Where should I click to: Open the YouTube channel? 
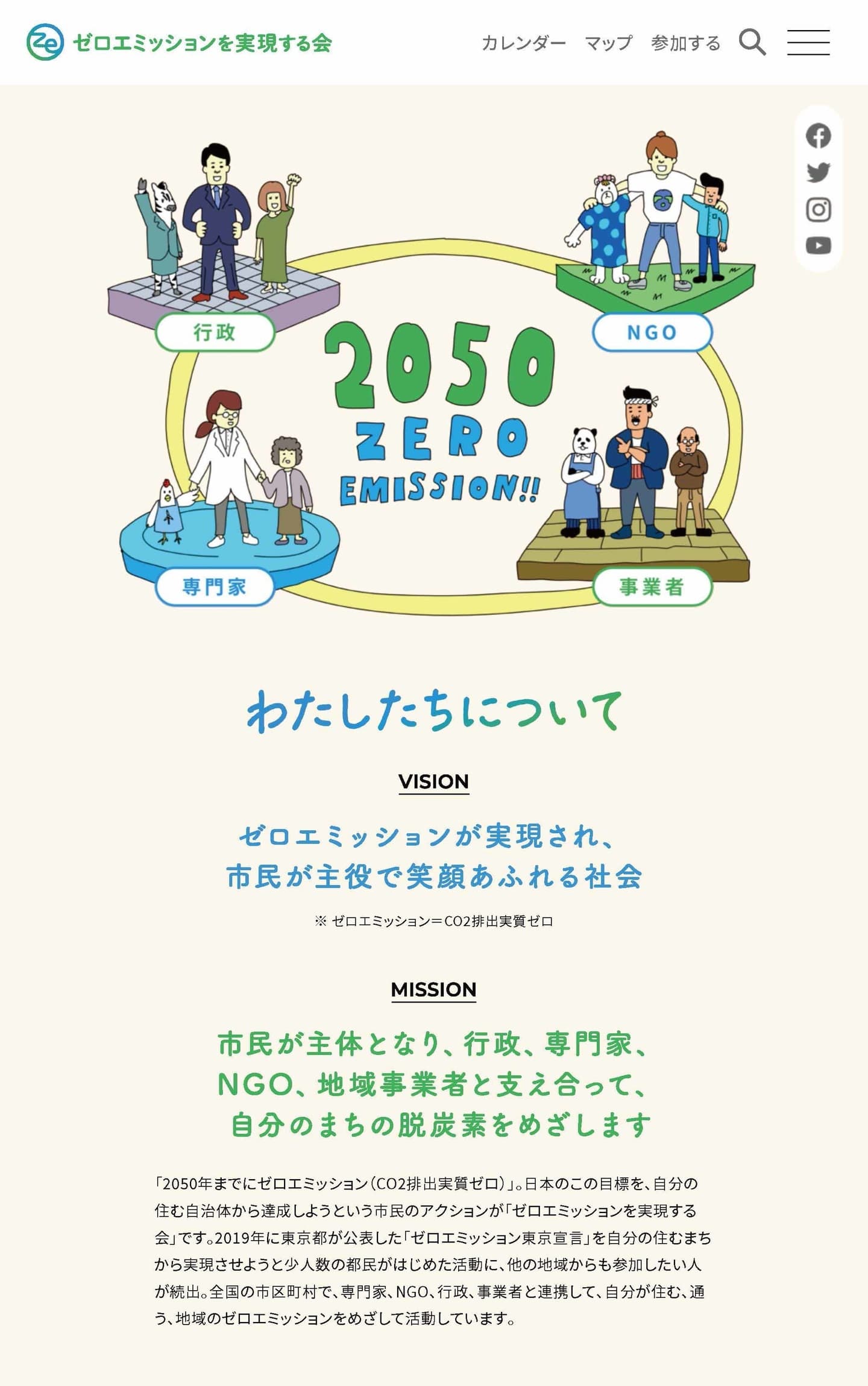pos(818,246)
